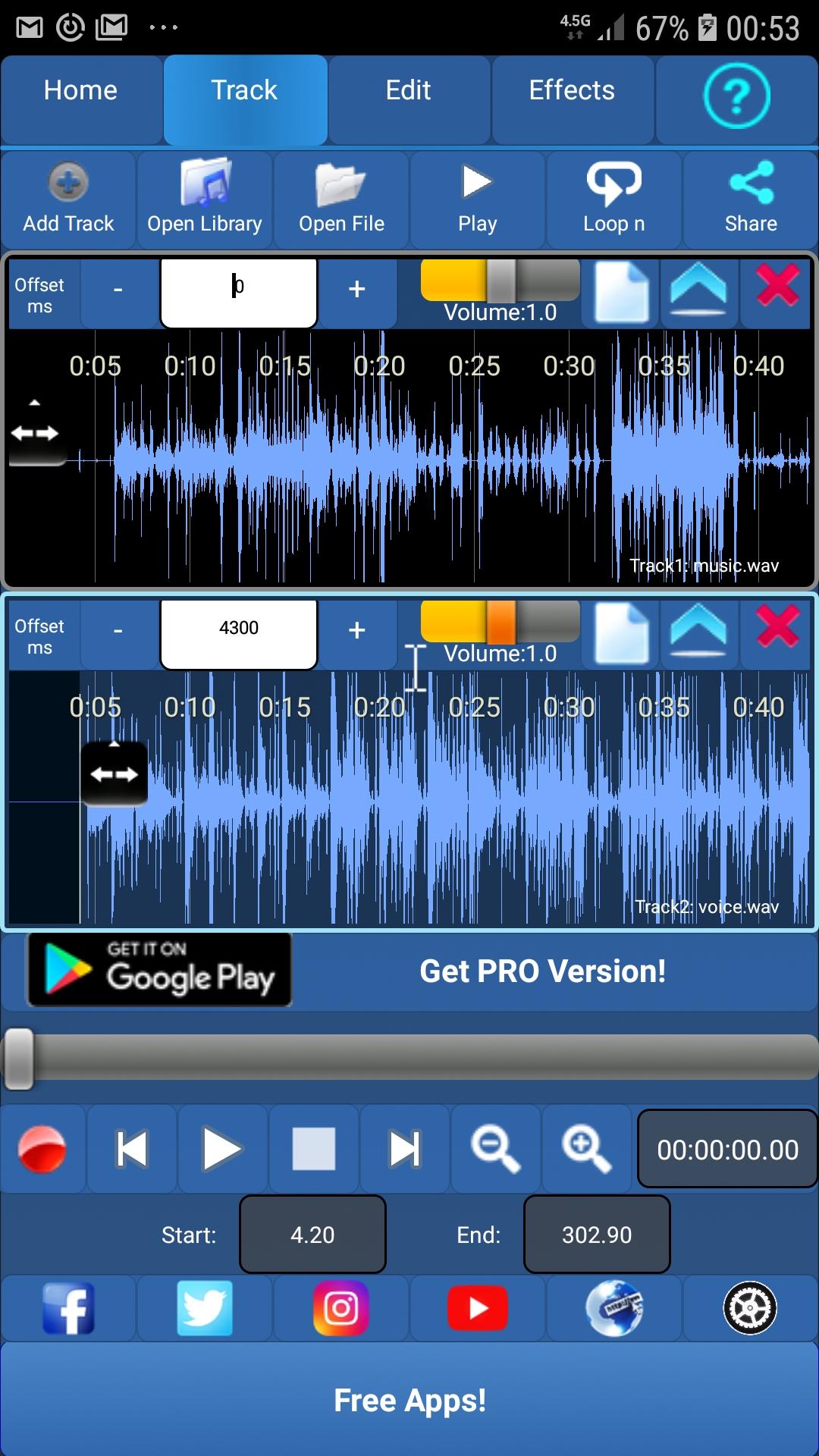Stop playback with the square button

coord(314,1149)
